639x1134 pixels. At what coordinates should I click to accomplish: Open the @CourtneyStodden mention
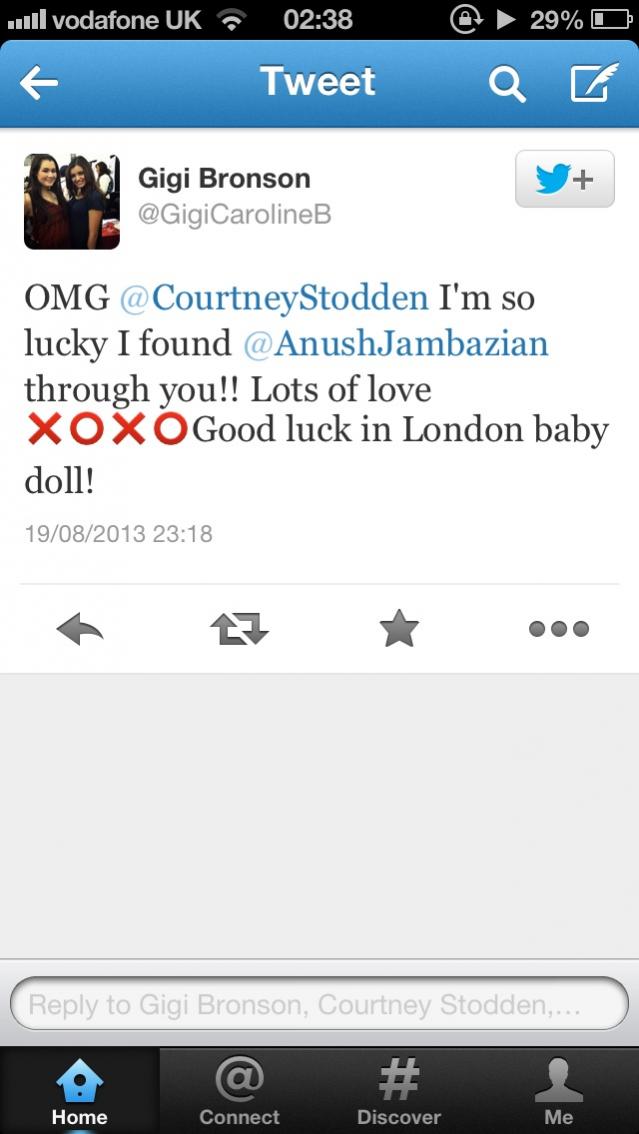pyautogui.click(x=275, y=298)
